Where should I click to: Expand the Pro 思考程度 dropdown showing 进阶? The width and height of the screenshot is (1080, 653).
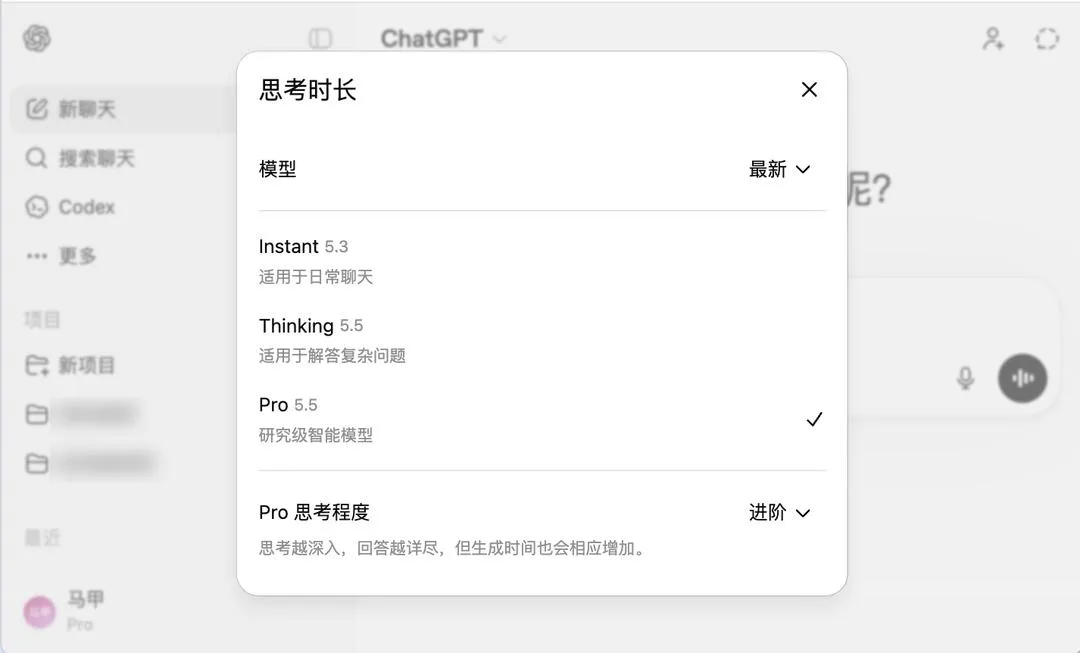tap(779, 512)
